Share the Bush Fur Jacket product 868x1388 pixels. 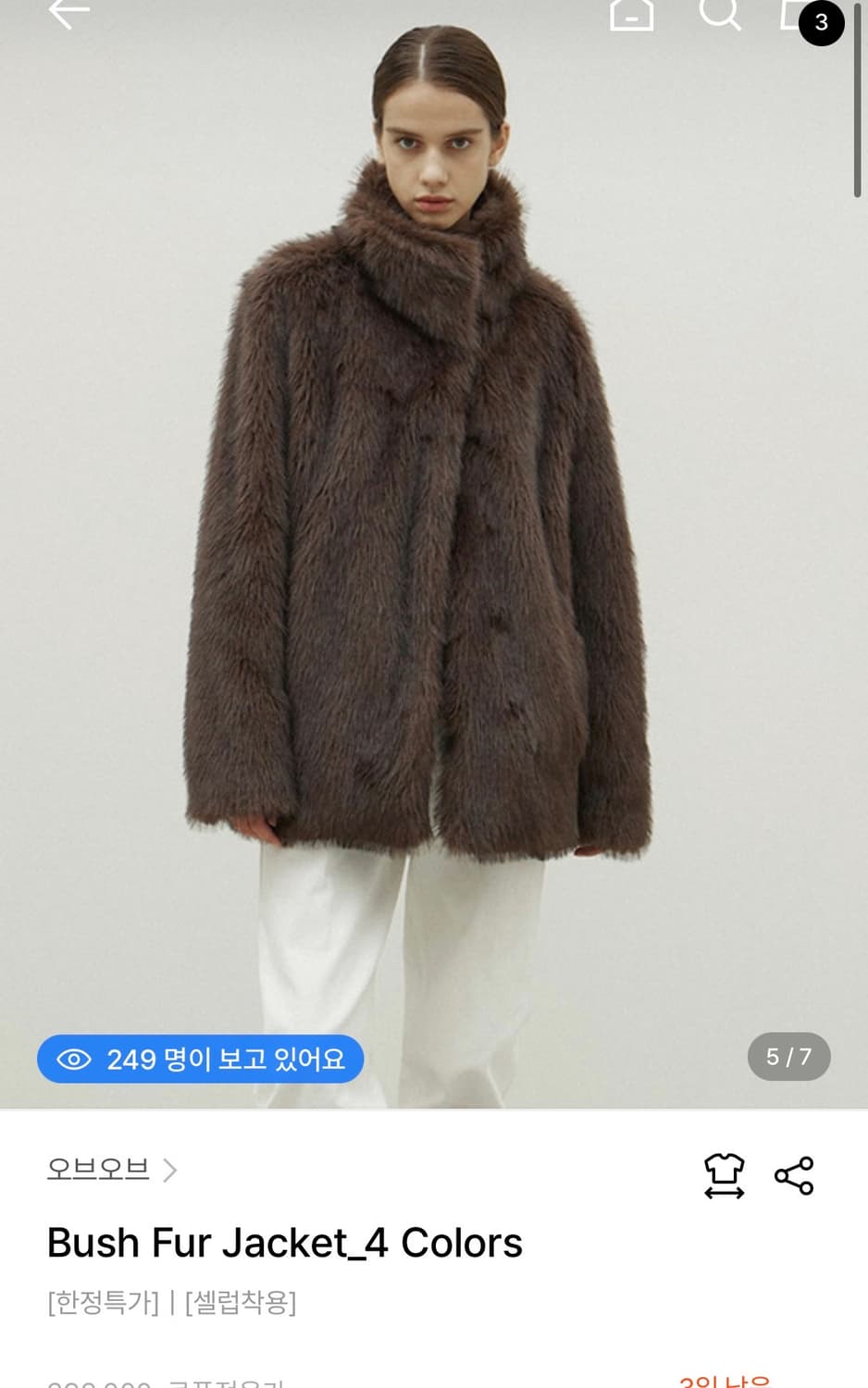click(x=792, y=1173)
